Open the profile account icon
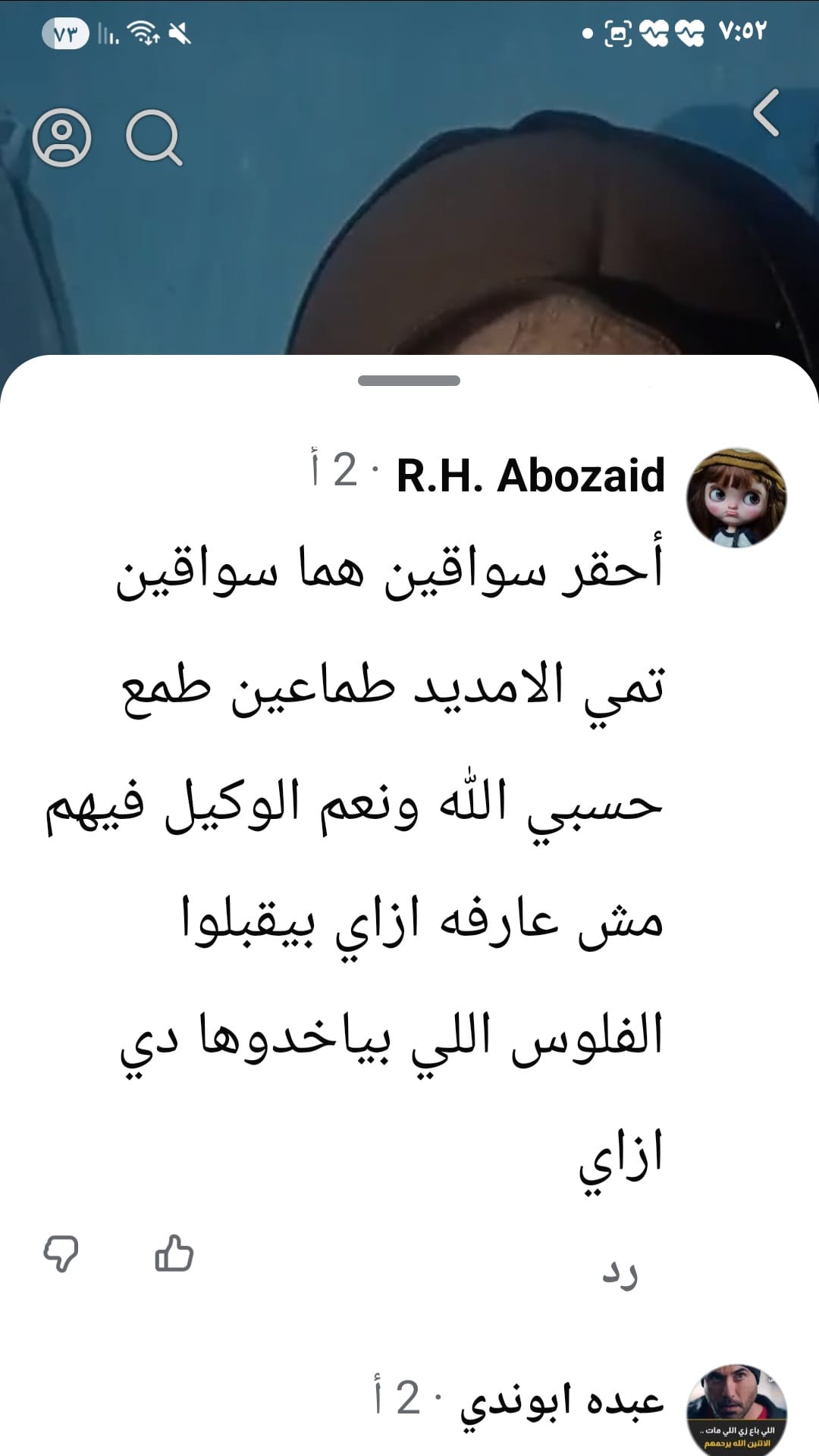Viewport: 819px width, 1456px height. click(x=61, y=138)
